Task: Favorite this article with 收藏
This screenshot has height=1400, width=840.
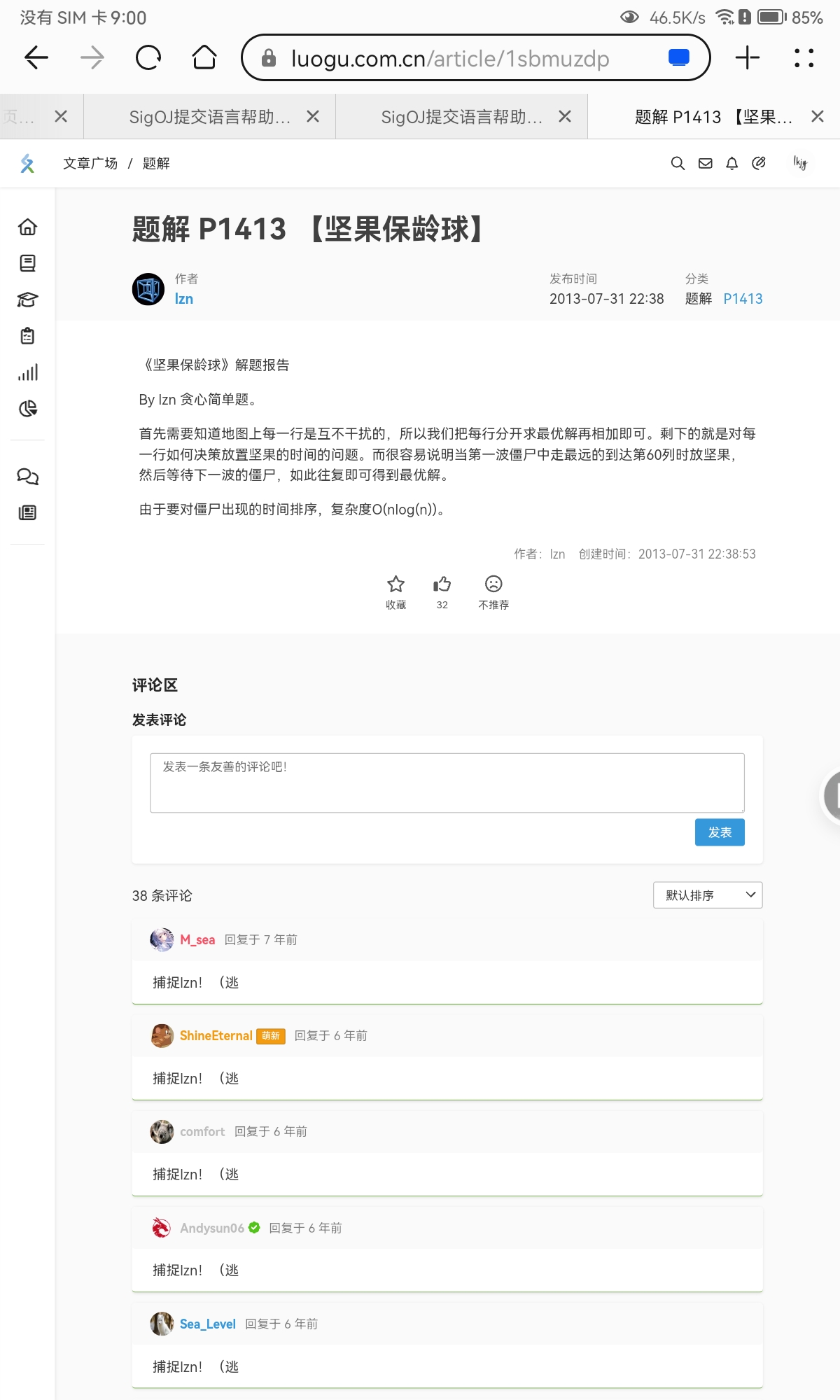Action: [x=395, y=591]
